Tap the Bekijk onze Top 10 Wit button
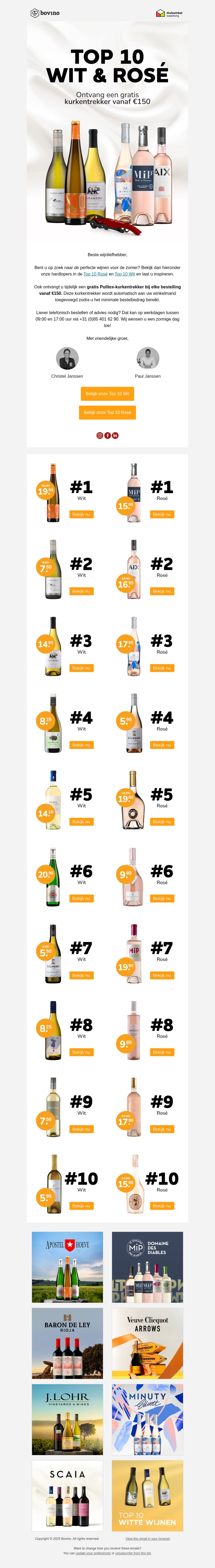Image resolution: width=215 pixels, height=1568 pixels. [x=107, y=393]
